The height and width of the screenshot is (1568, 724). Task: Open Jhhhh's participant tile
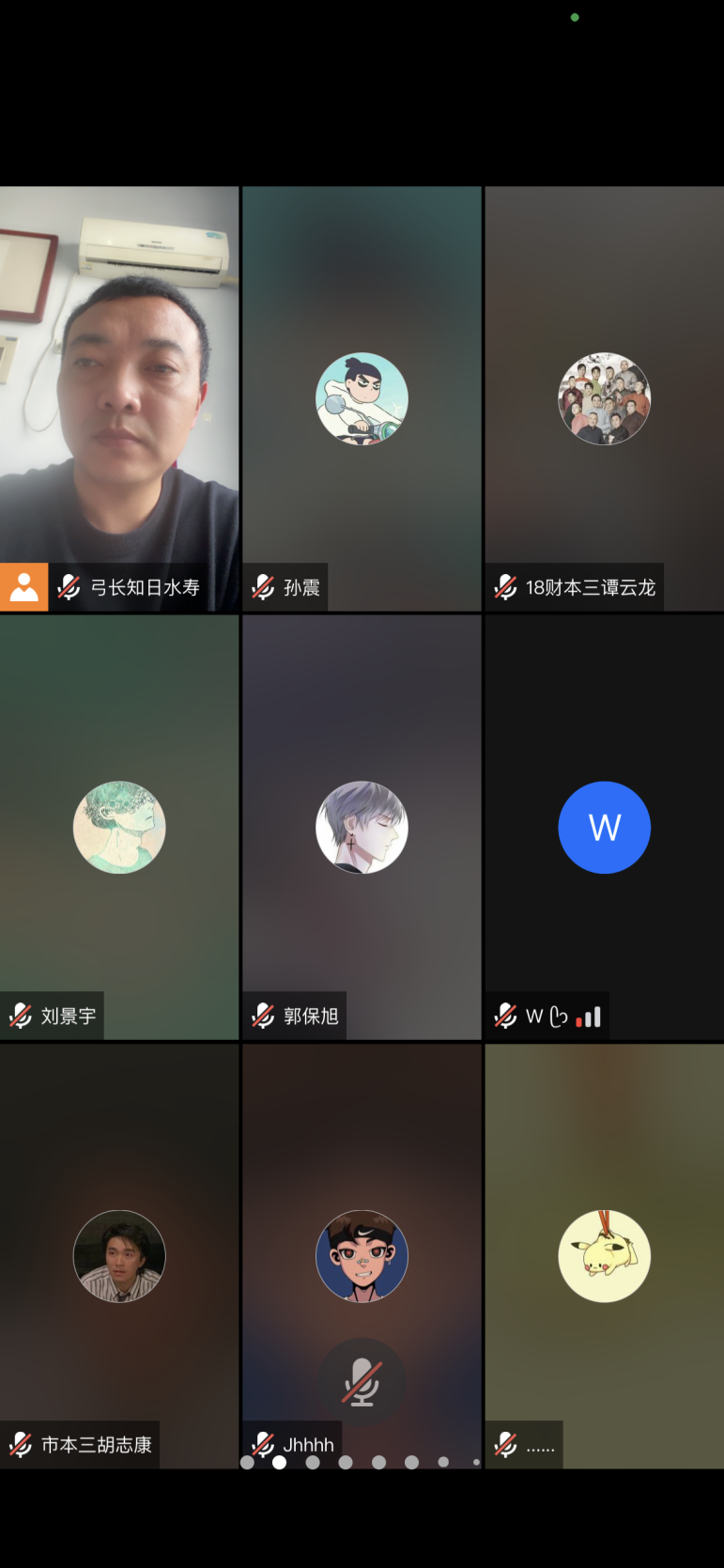pos(362,1256)
